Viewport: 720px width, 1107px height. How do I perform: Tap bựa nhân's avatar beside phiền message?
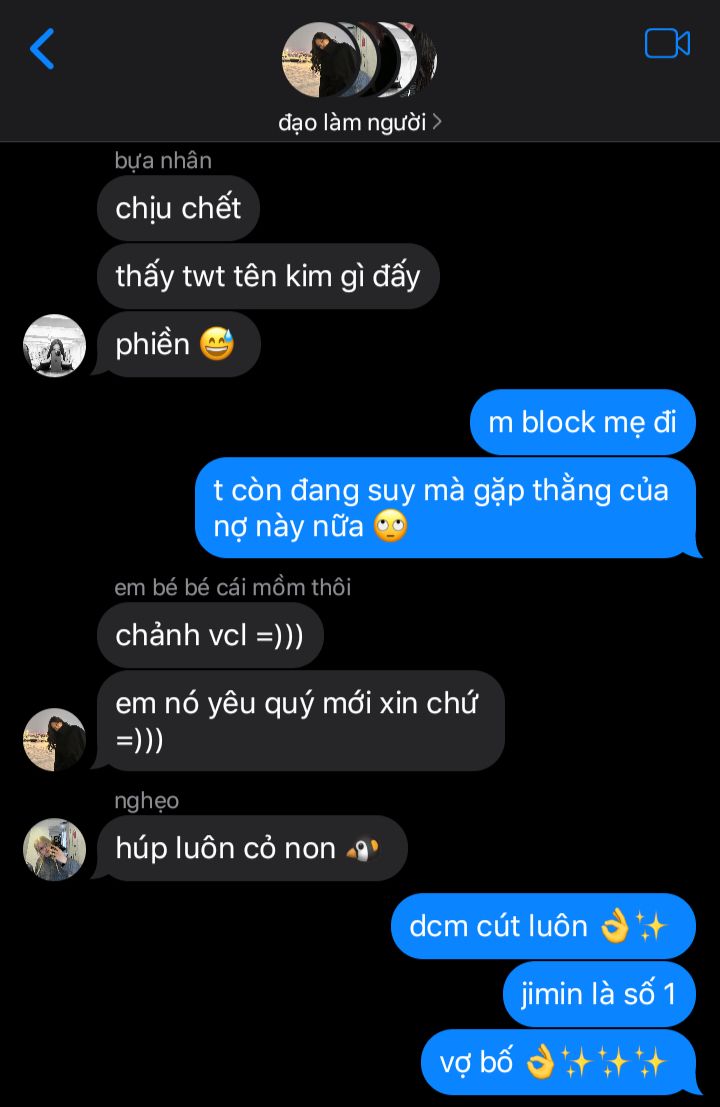click(54, 346)
